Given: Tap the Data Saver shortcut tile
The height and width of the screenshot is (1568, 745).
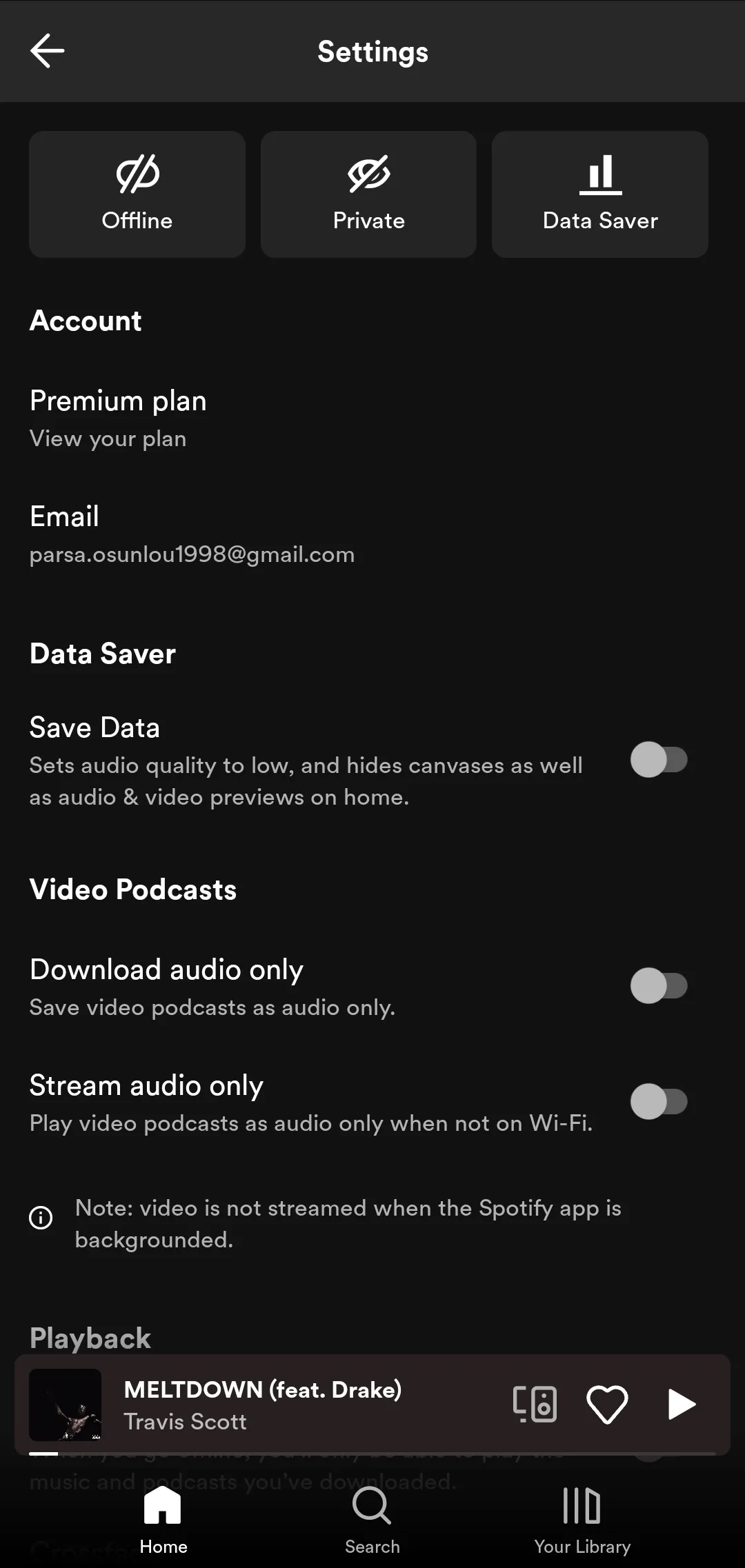Looking at the screenshot, I should 600,194.
